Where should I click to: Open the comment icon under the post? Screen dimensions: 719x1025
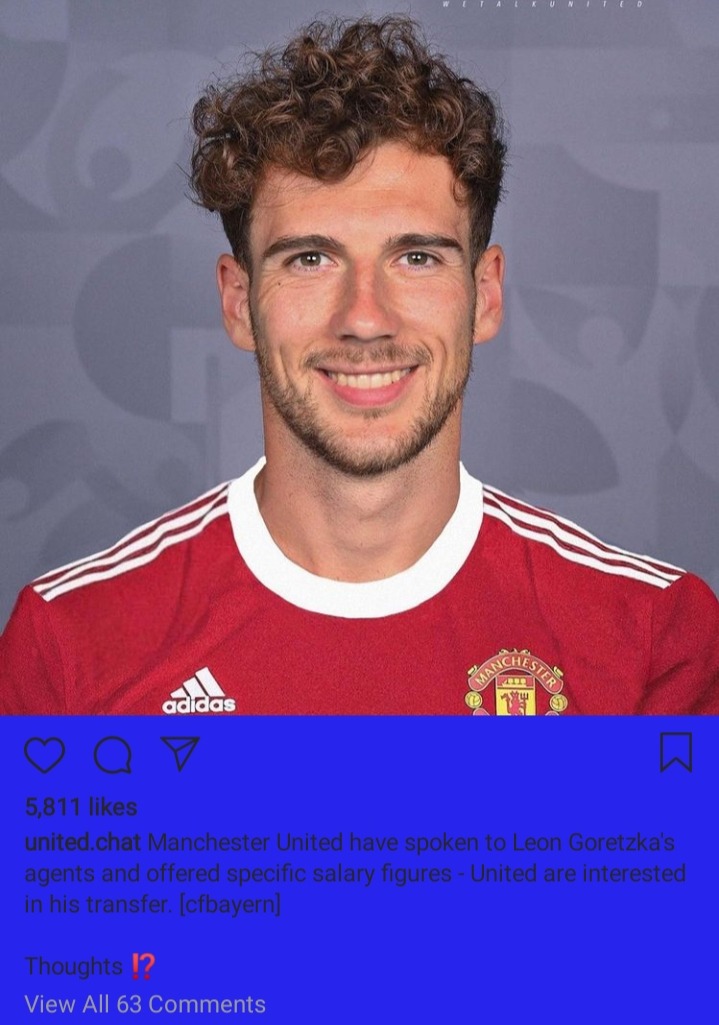click(112, 755)
